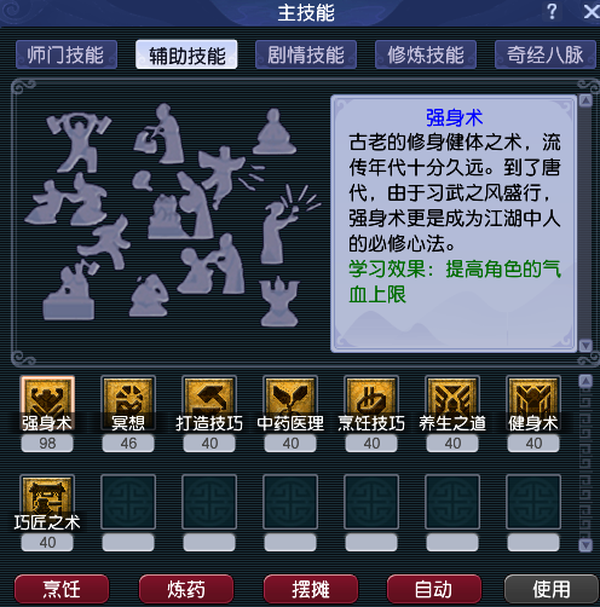Tap the 使用 button
Image resolution: width=600 pixels, height=607 pixels.
coord(550,590)
